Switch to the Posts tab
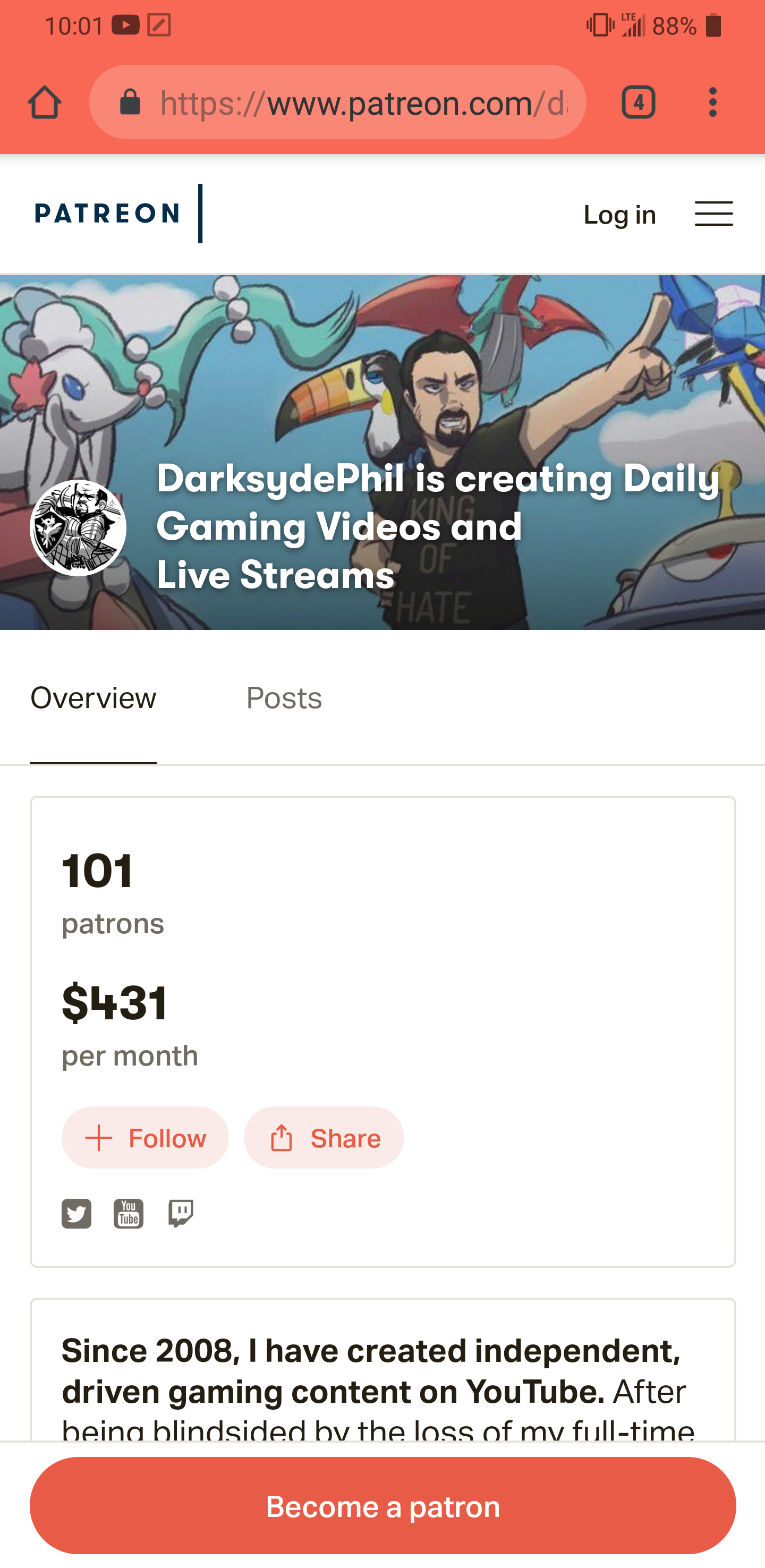The image size is (765, 1568). tap(284, 698)
